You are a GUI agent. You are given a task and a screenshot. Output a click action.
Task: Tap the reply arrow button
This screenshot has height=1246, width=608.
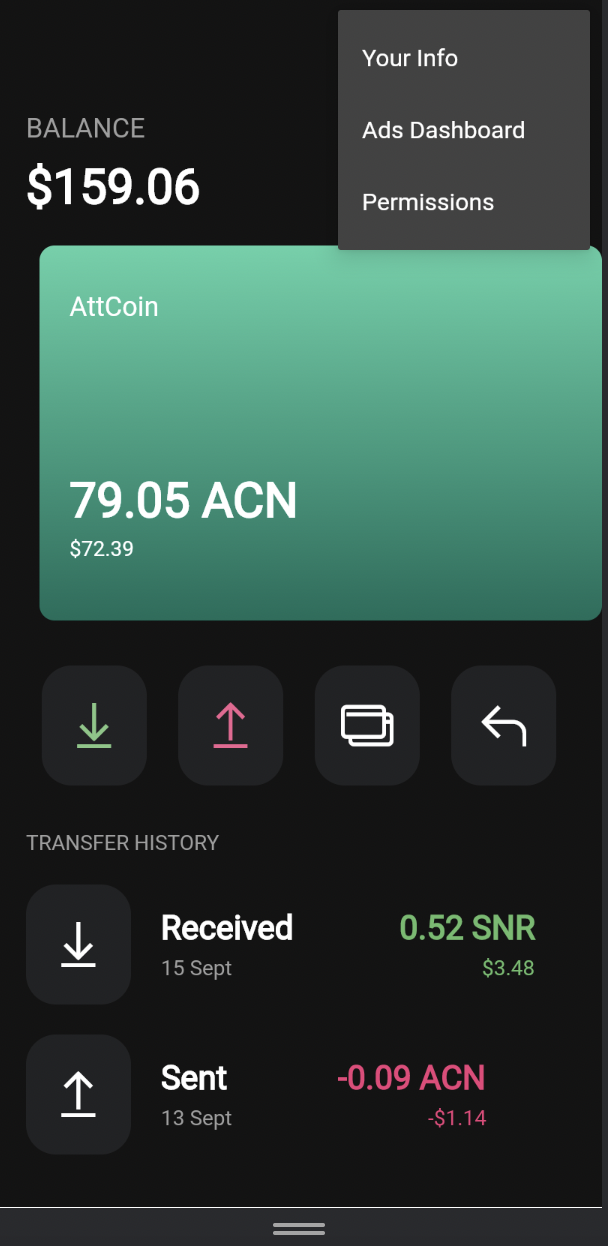click(x=503, y=725)
